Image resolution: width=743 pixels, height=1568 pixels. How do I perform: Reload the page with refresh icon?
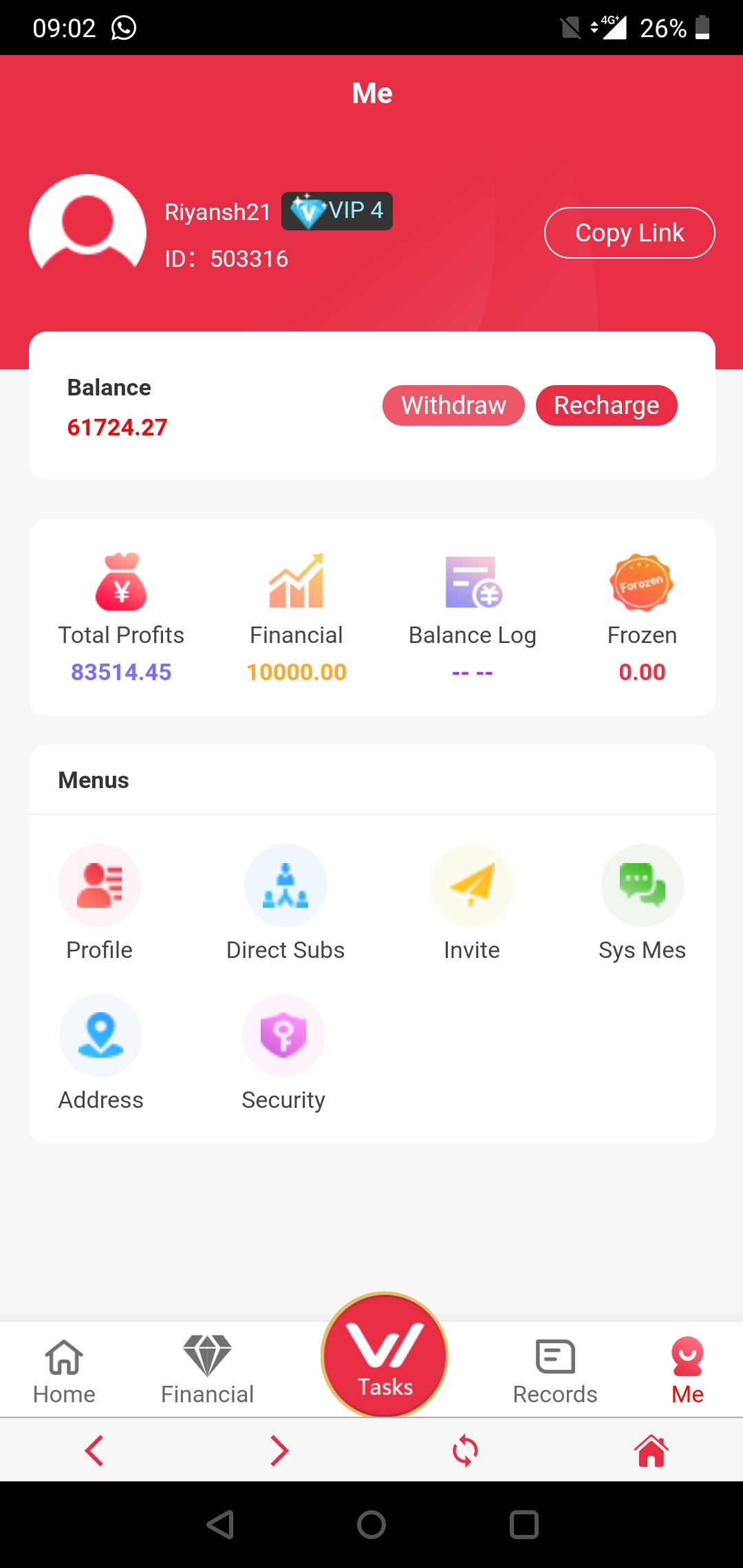465,1450
